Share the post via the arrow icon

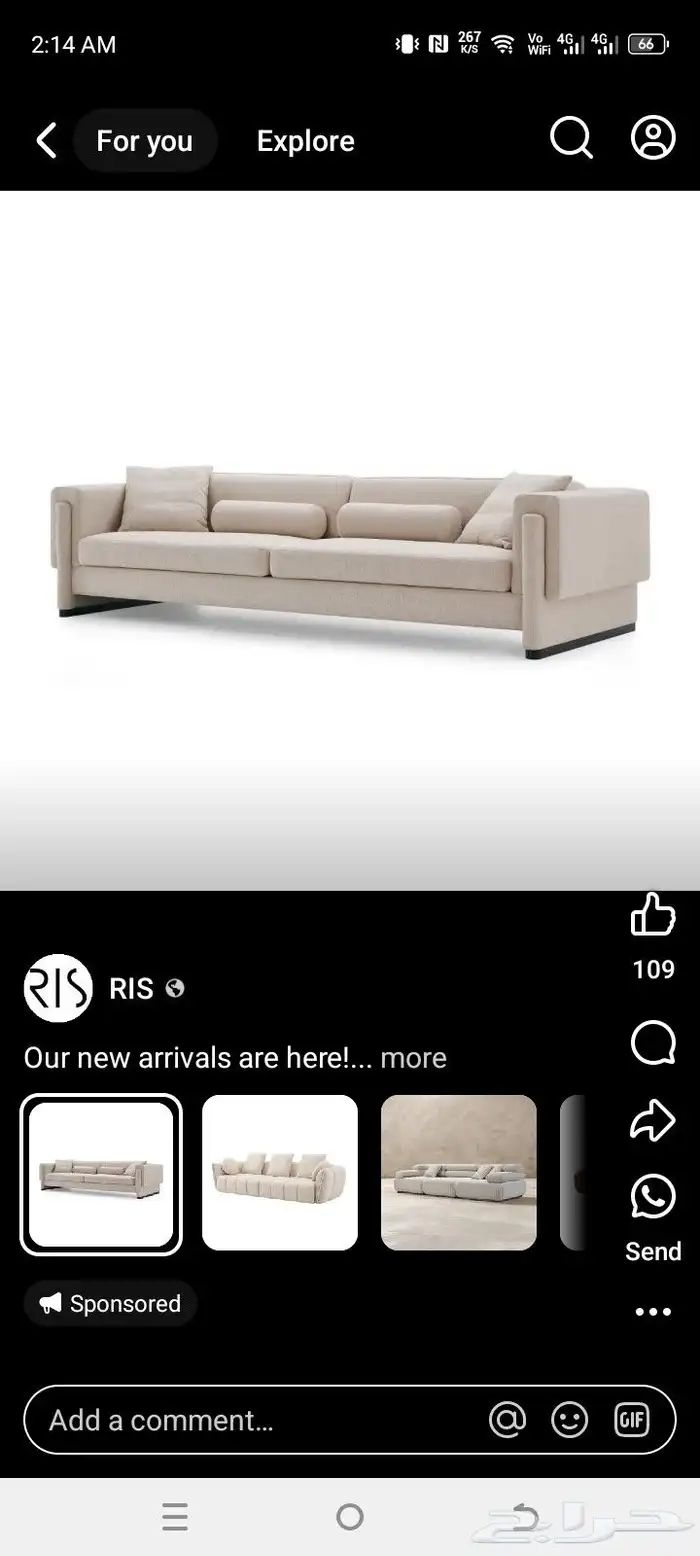pos(653,1121)
